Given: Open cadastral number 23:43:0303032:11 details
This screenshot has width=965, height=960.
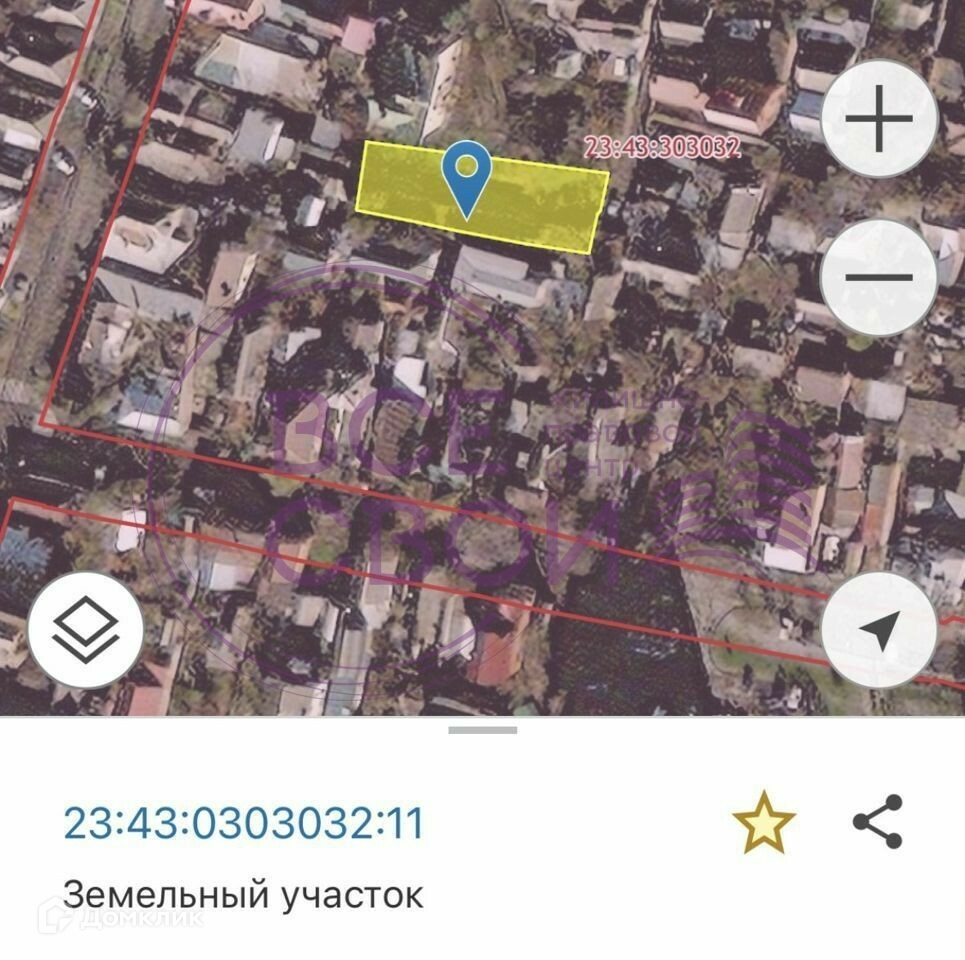Looking at the screenshot, I should coord(244,823).
